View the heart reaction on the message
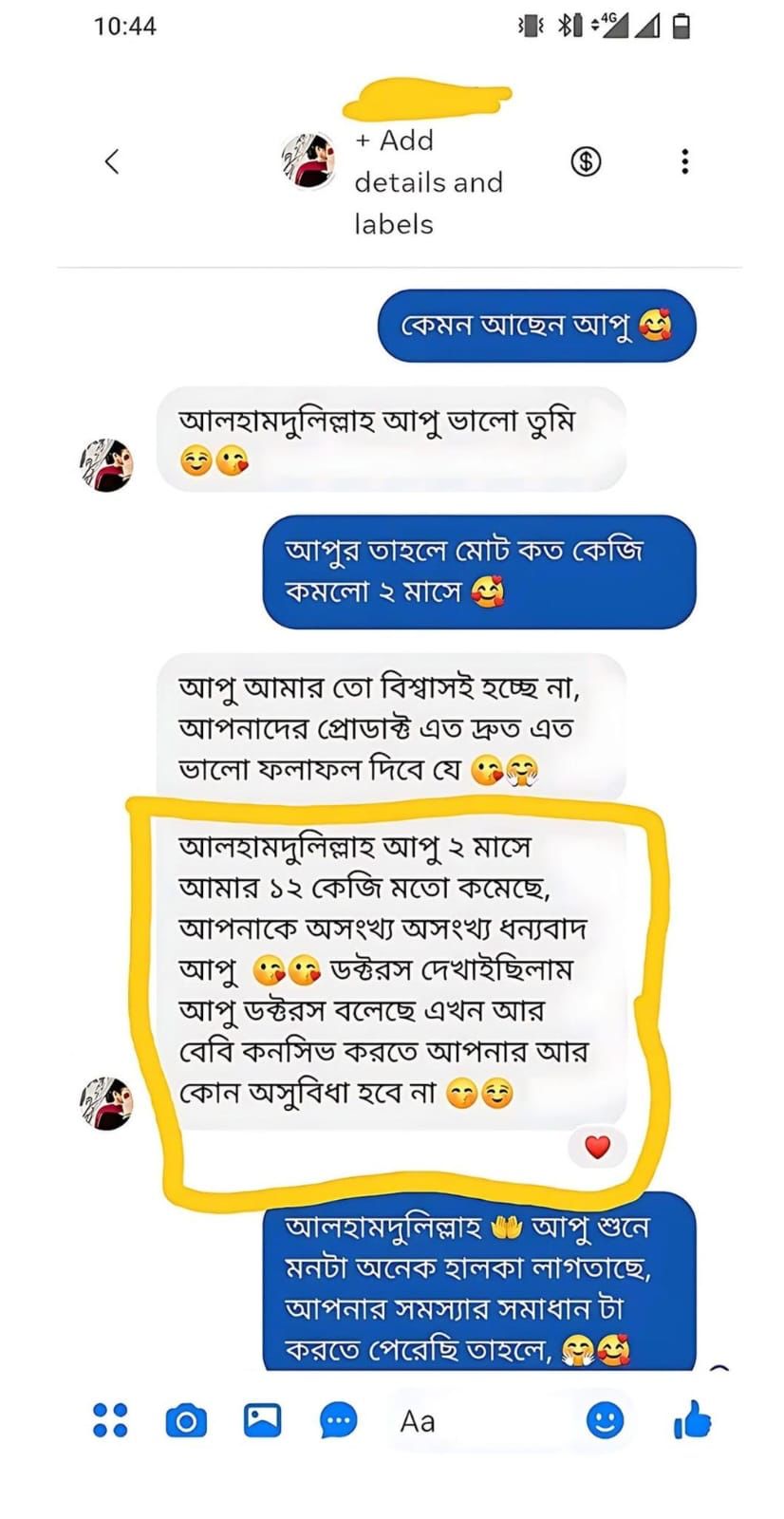 (x=597, y=1147)
